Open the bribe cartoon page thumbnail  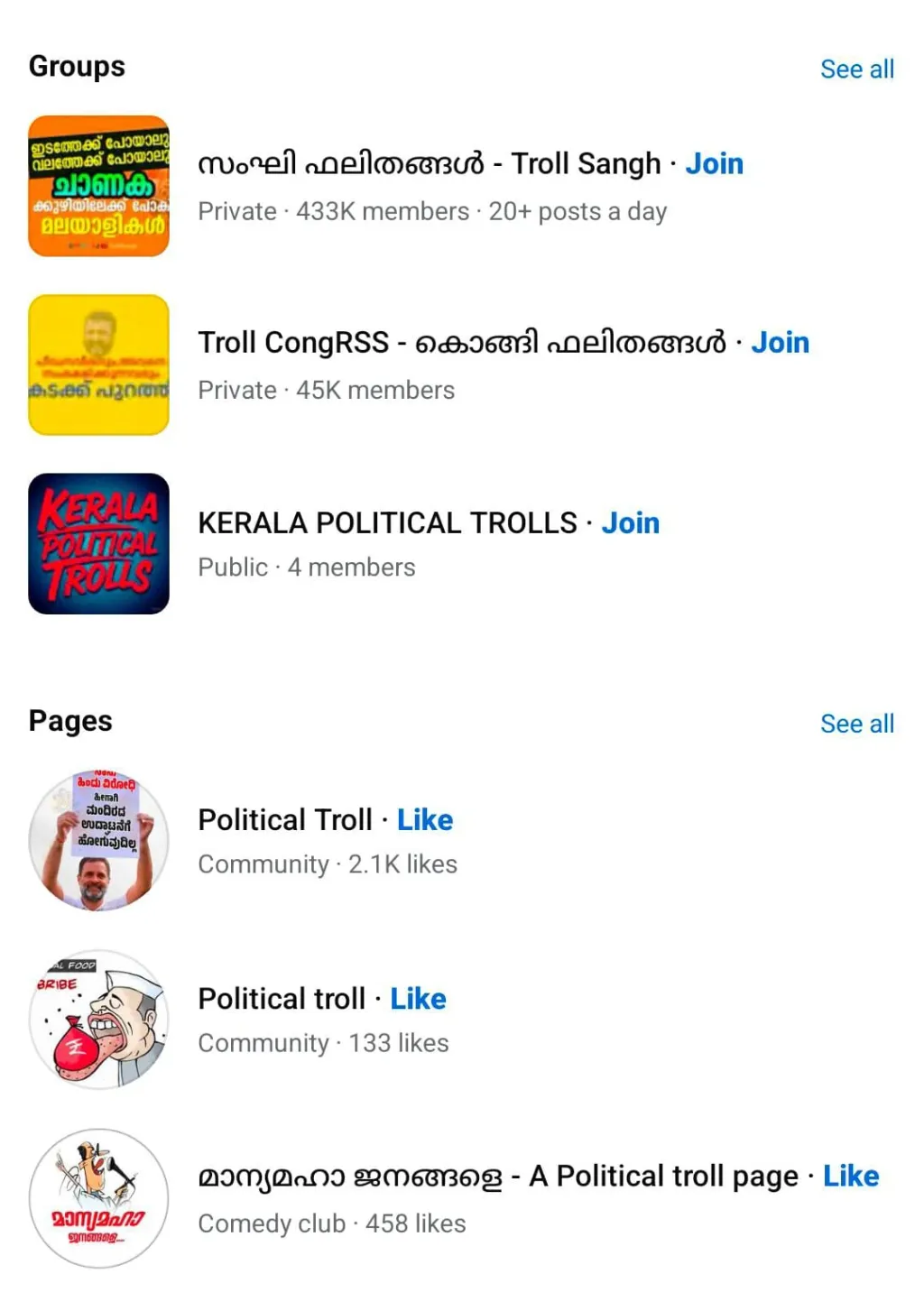99,1018
